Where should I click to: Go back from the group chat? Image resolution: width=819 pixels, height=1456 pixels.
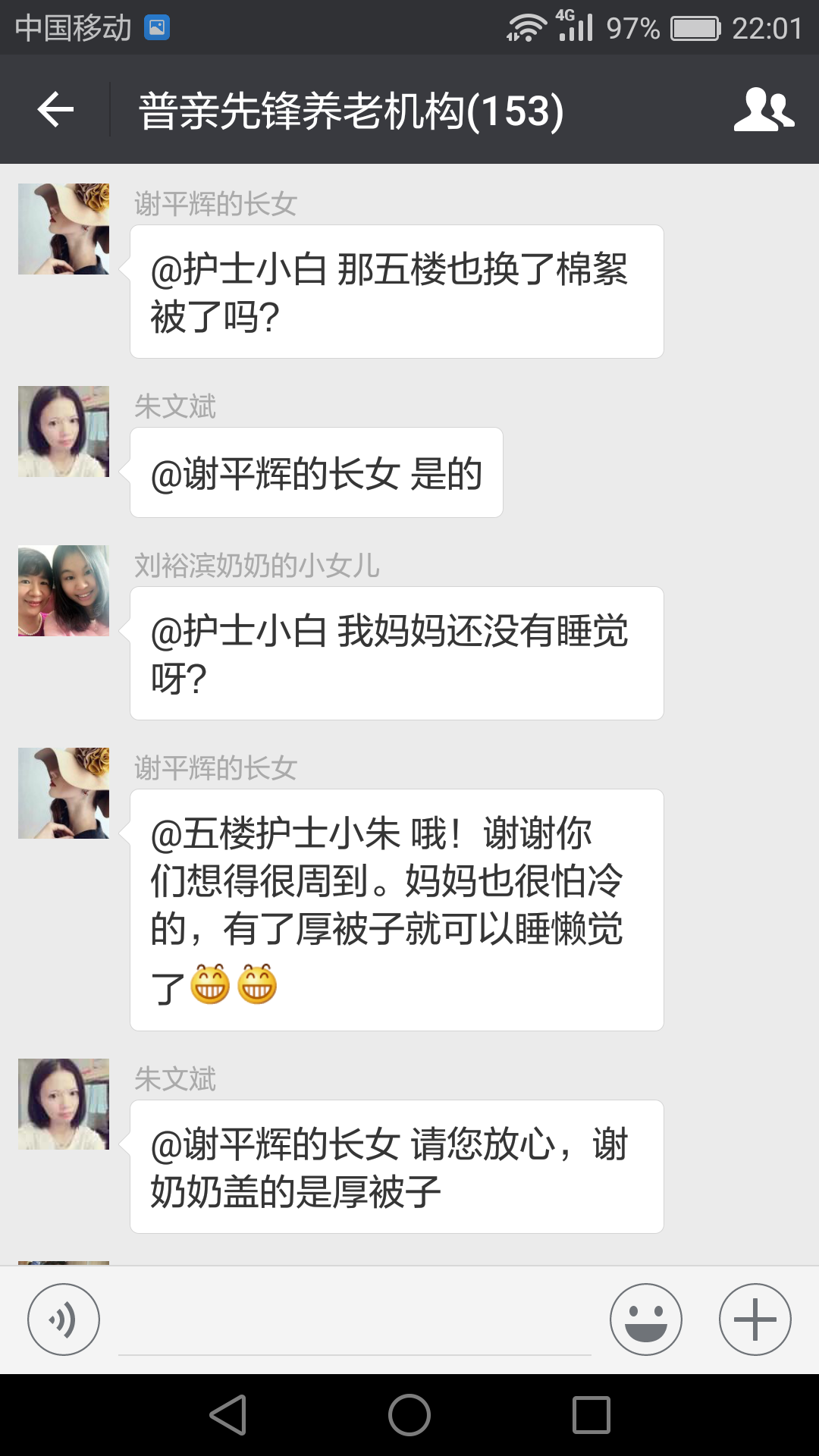click(x=56, y=110)
